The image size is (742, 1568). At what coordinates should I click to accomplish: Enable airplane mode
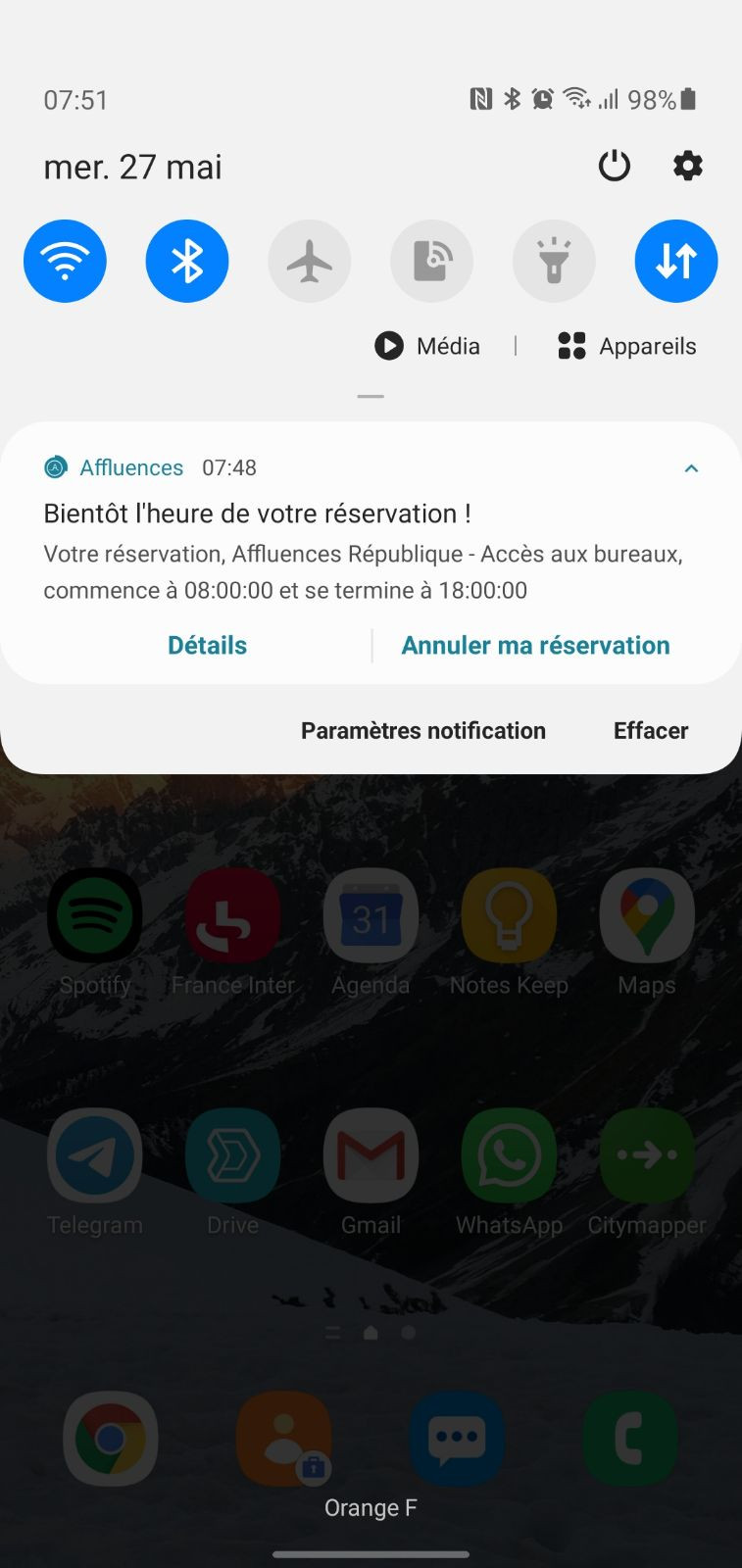pos(310,261)
